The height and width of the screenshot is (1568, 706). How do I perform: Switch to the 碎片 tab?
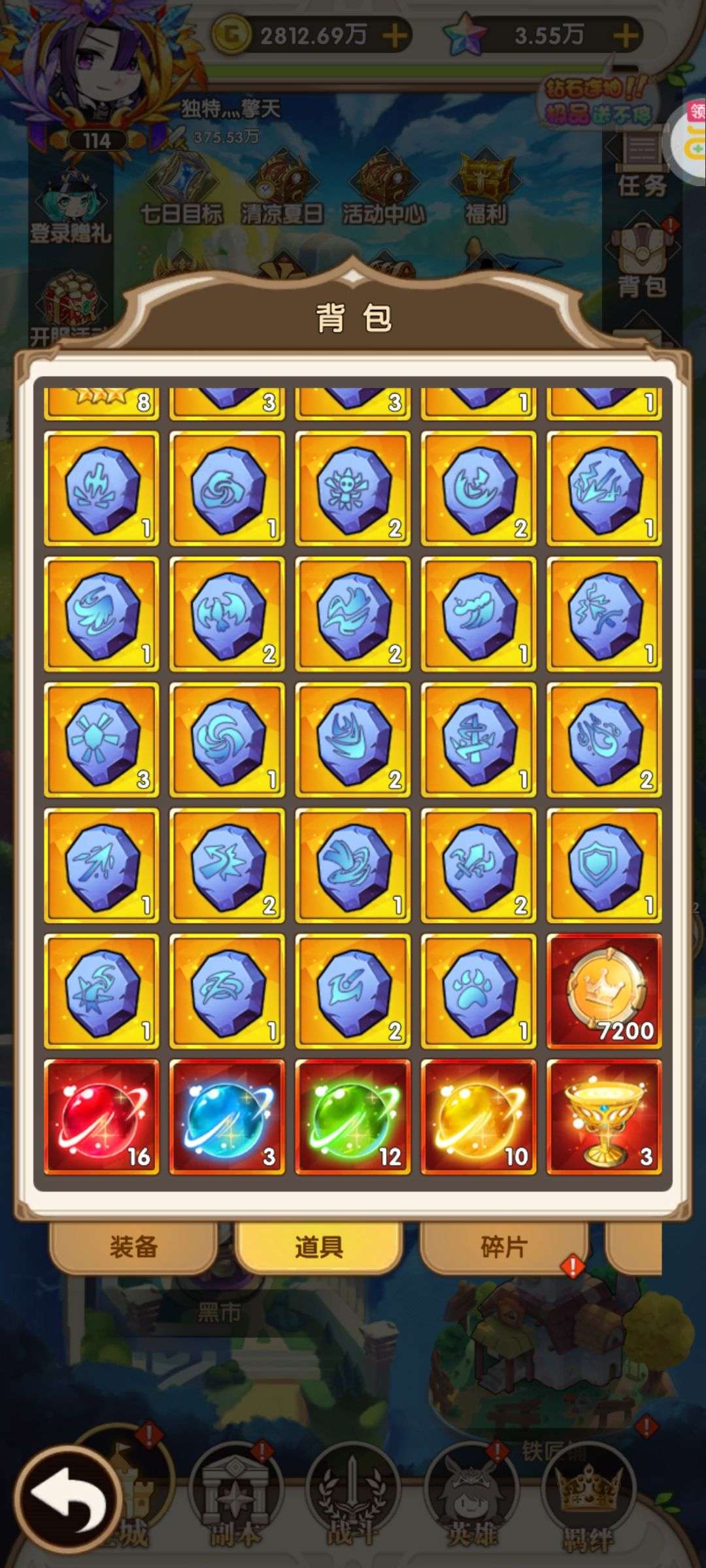point(503,1247)
